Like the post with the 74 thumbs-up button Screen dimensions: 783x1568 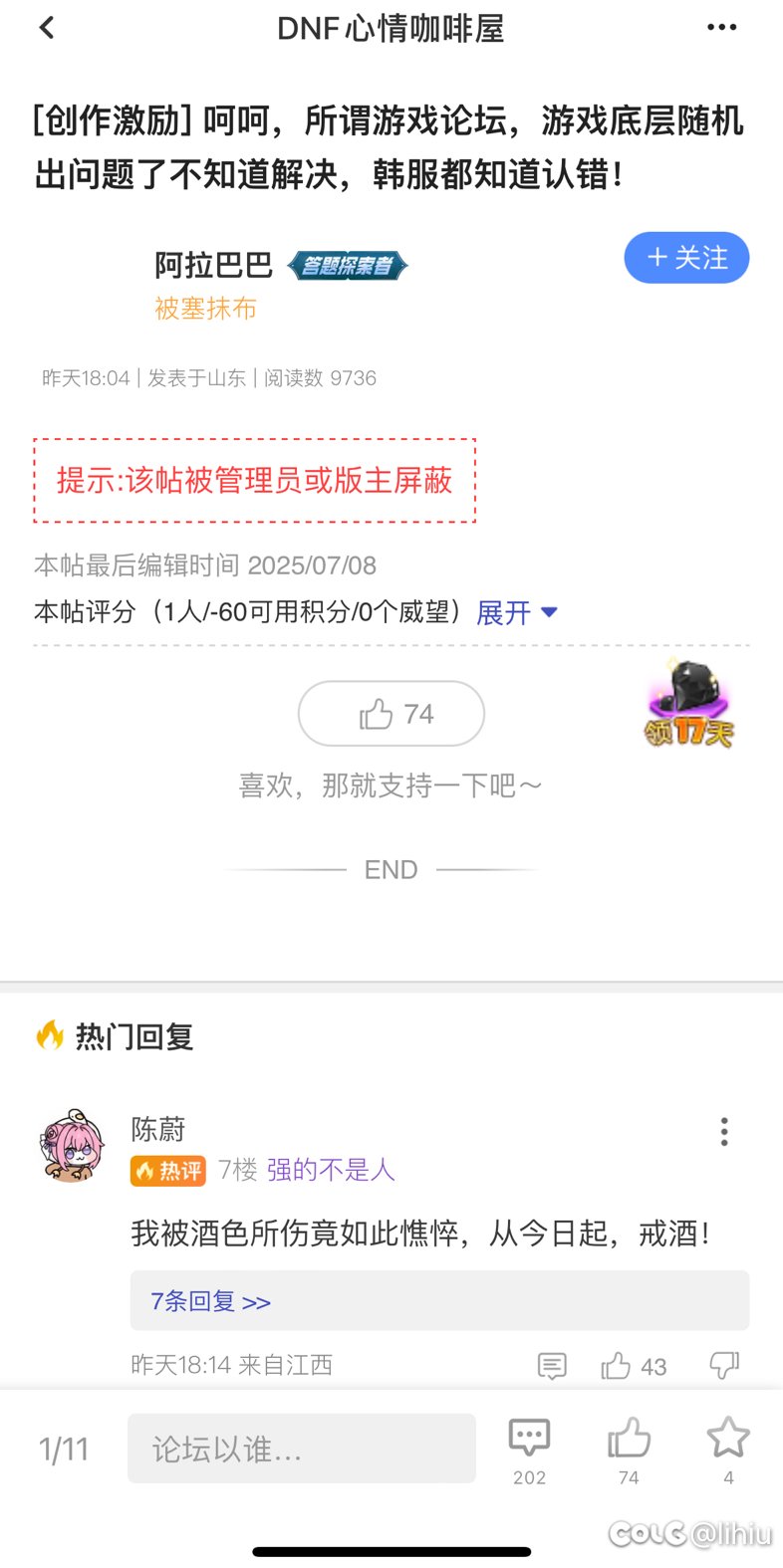391,714
